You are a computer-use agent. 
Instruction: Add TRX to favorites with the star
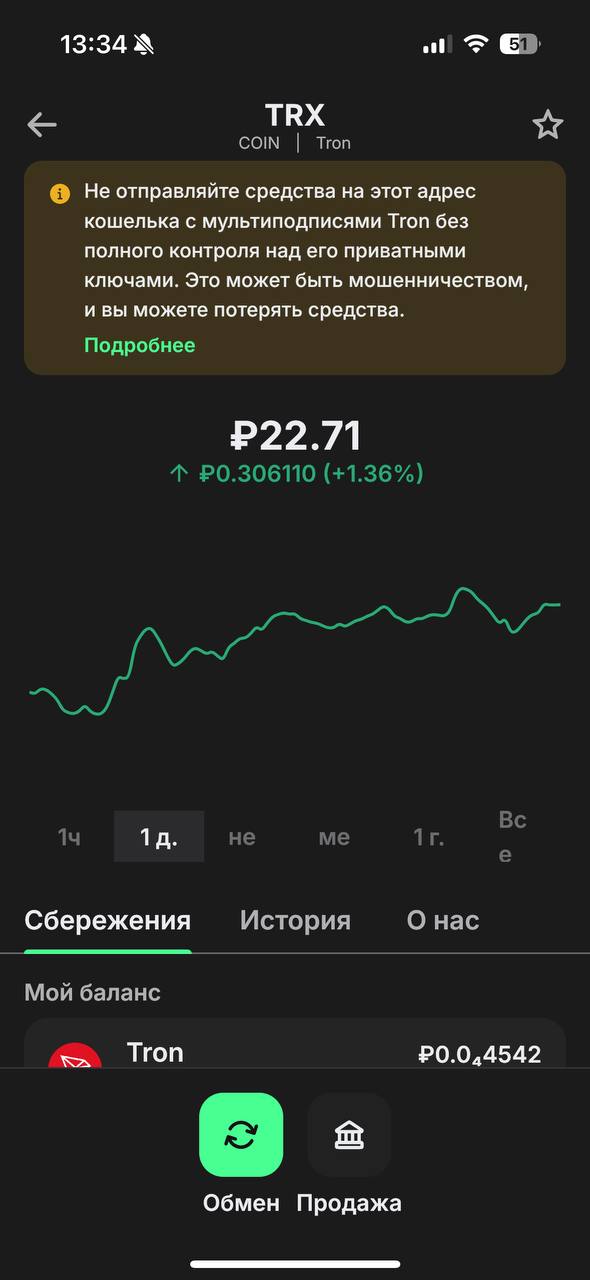pyautogui.click(x=547, y=125)
